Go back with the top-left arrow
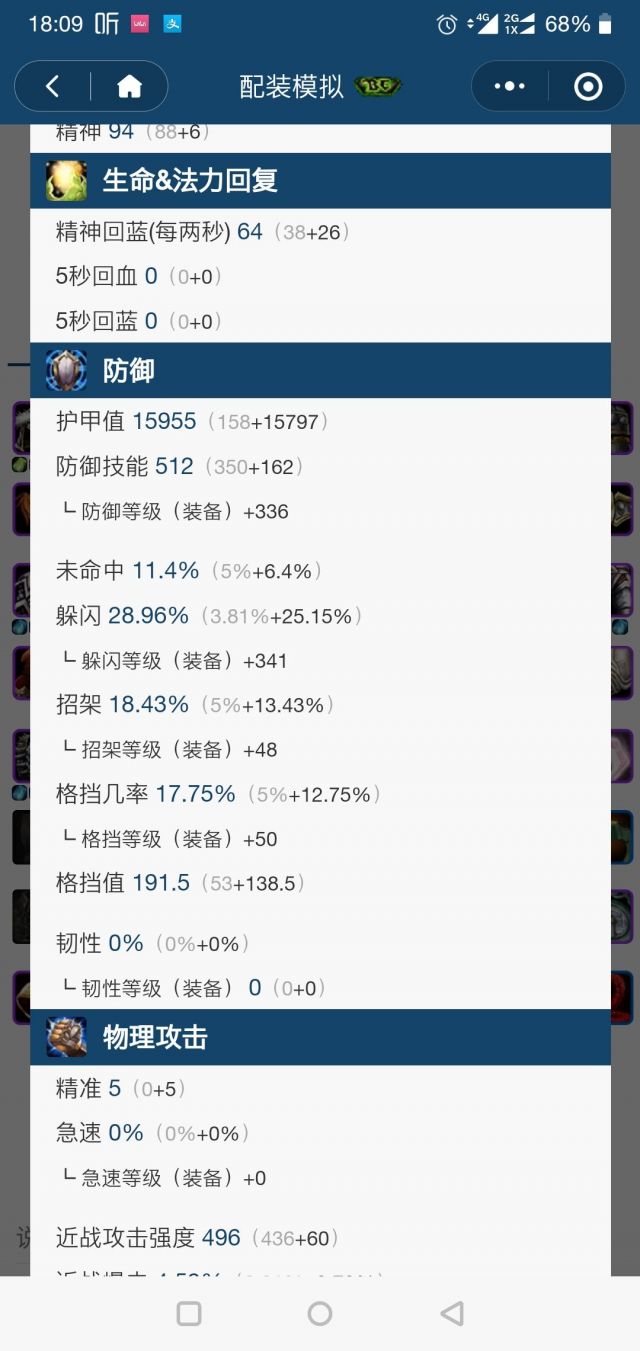Screen dimensions: 640x1351 click(52, 87)
